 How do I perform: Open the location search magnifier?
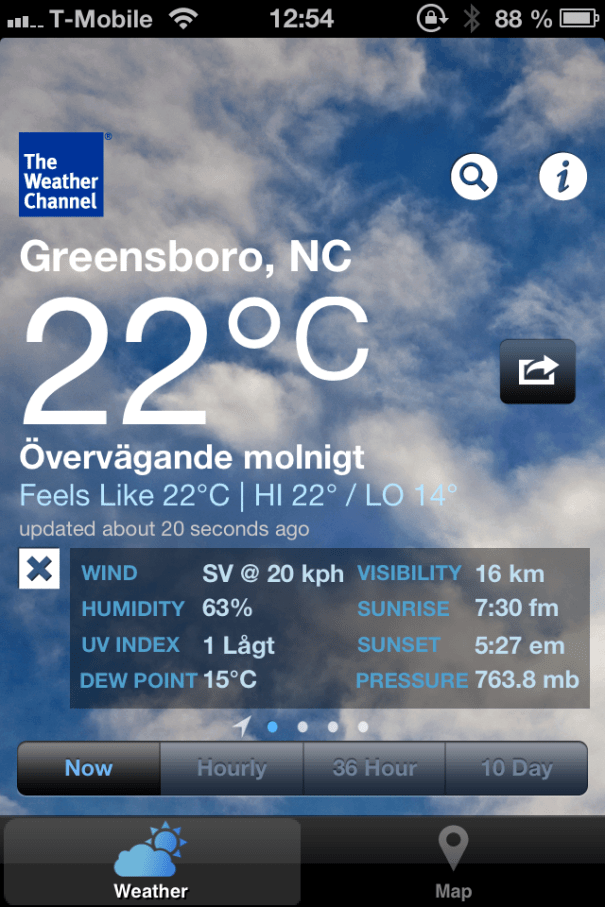point(474,178)
